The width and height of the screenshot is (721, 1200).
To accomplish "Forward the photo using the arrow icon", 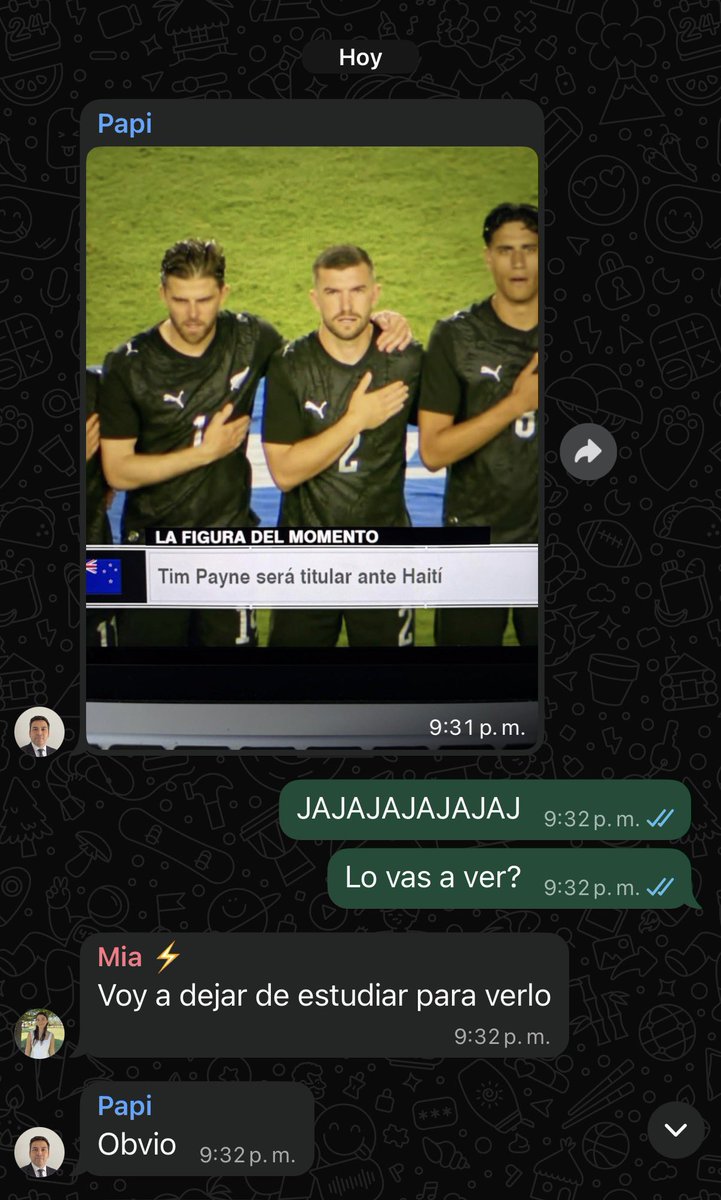I will point(588,452).
